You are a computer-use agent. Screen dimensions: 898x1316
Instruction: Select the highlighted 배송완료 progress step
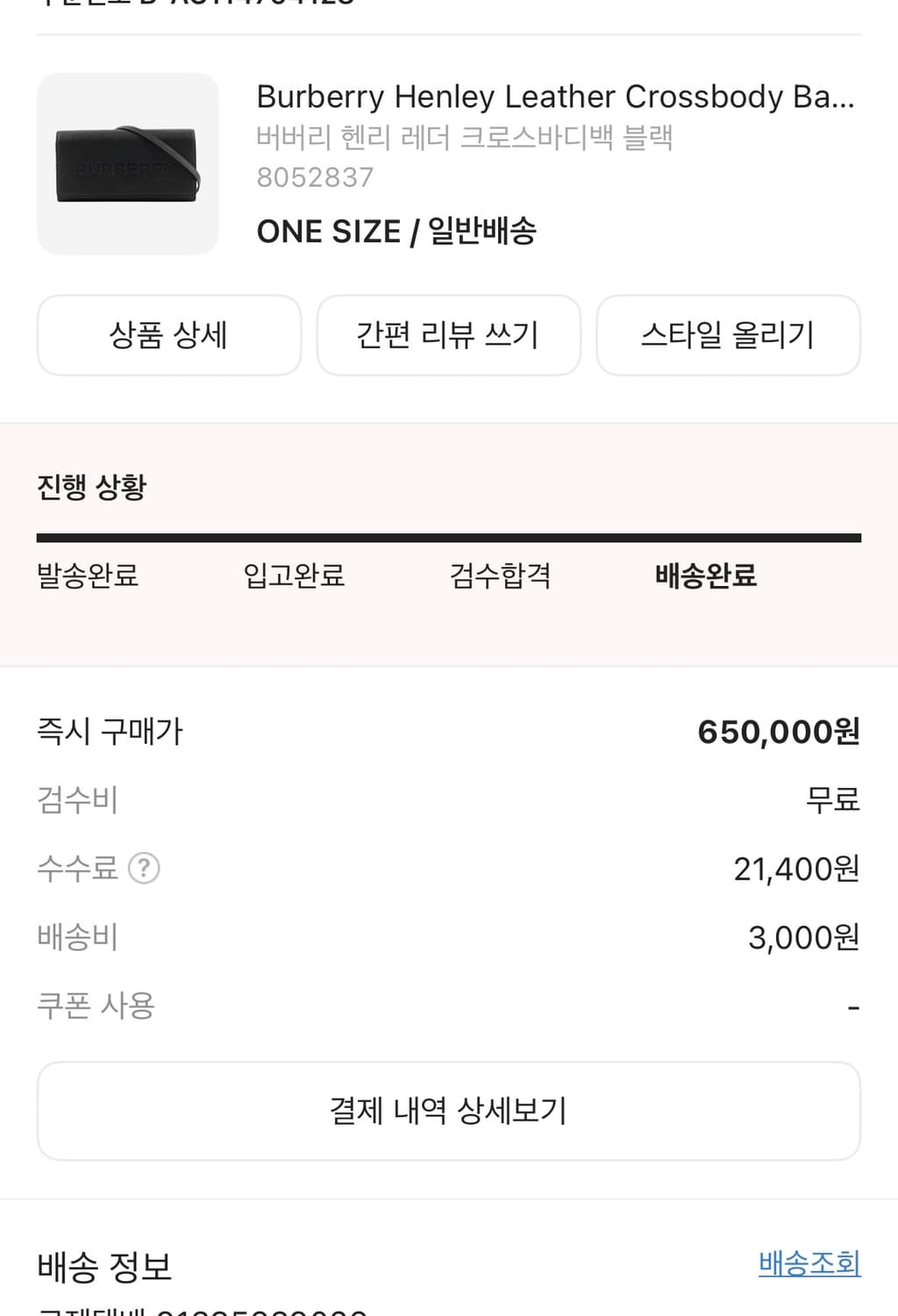tap(708, 576)
